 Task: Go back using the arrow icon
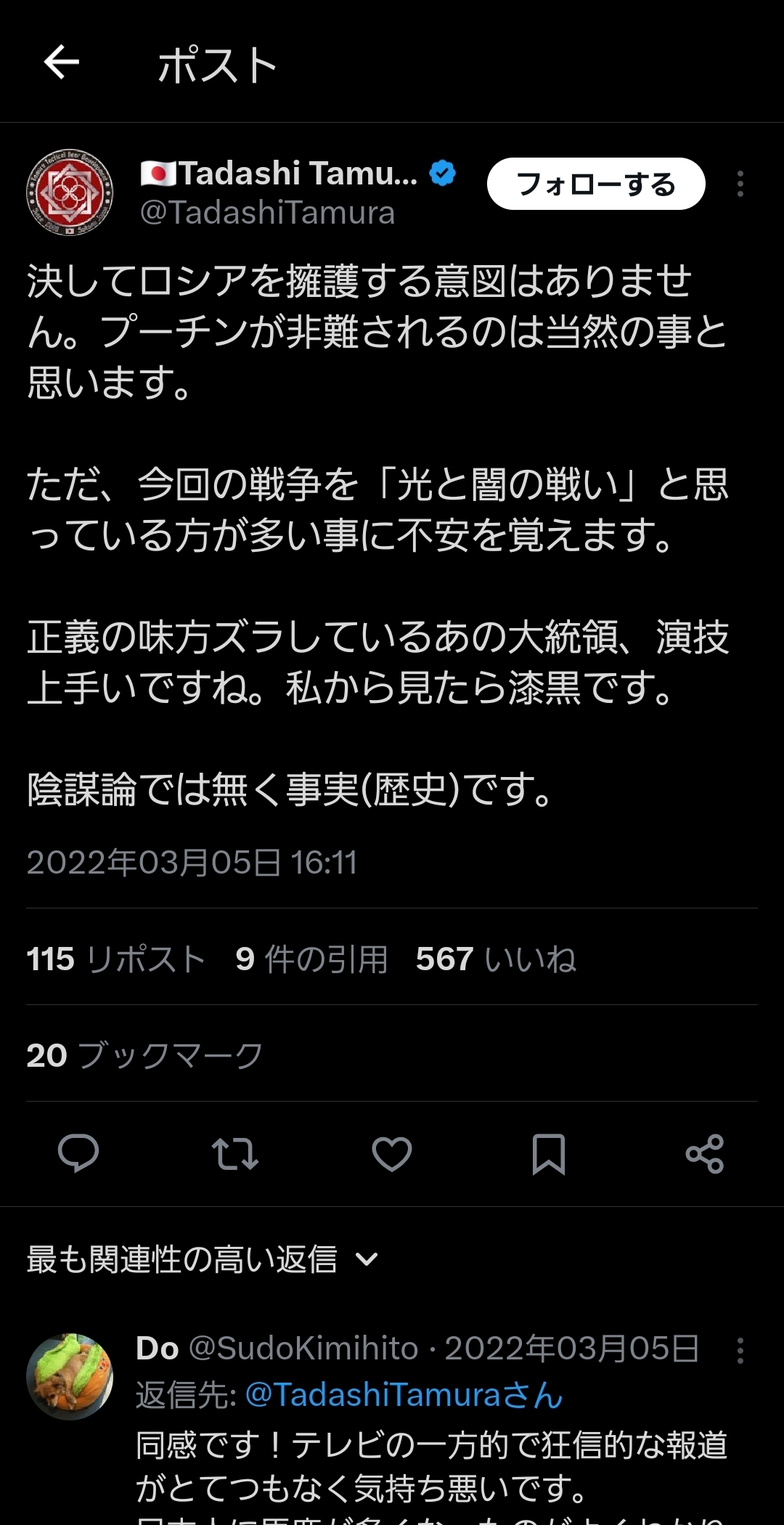click(x=62, y=62)
